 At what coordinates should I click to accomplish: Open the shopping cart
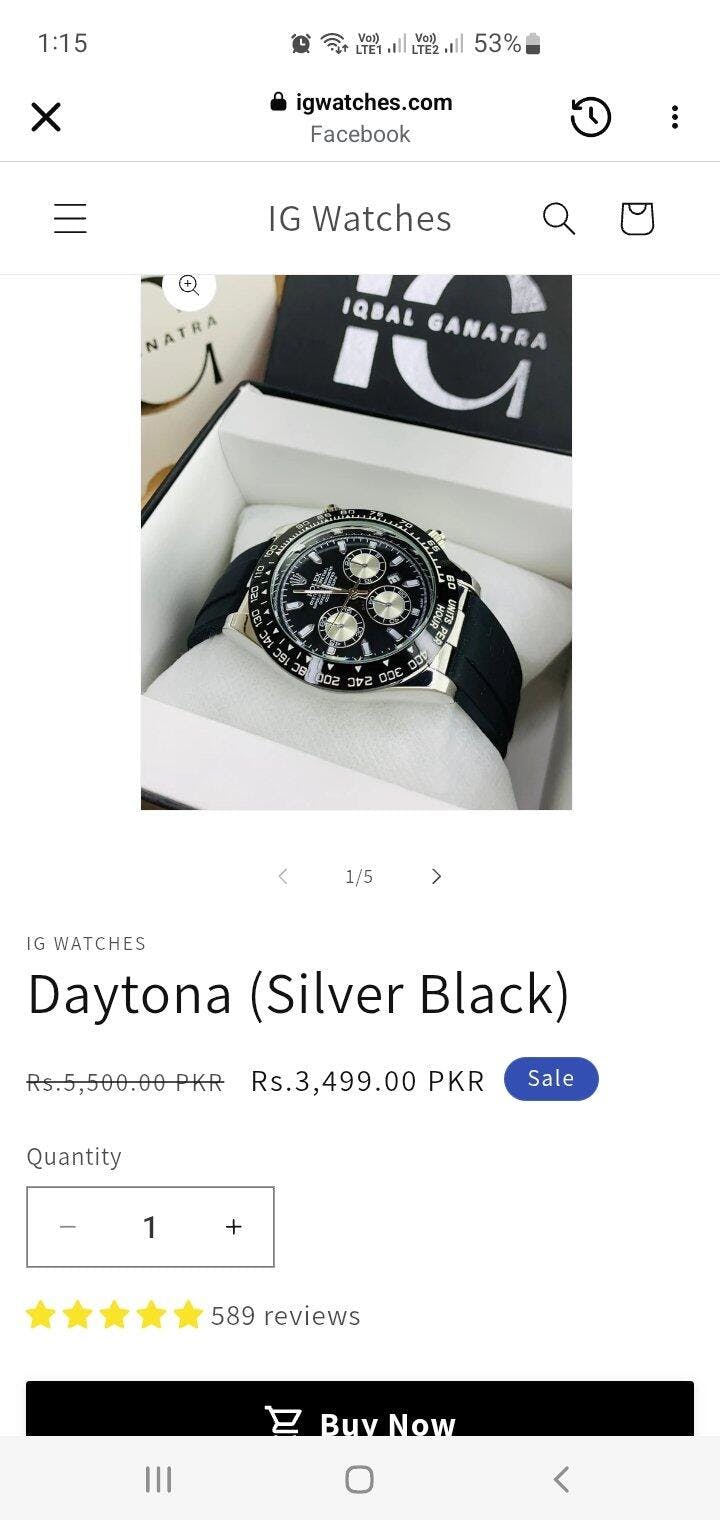(x=637, y=218)
